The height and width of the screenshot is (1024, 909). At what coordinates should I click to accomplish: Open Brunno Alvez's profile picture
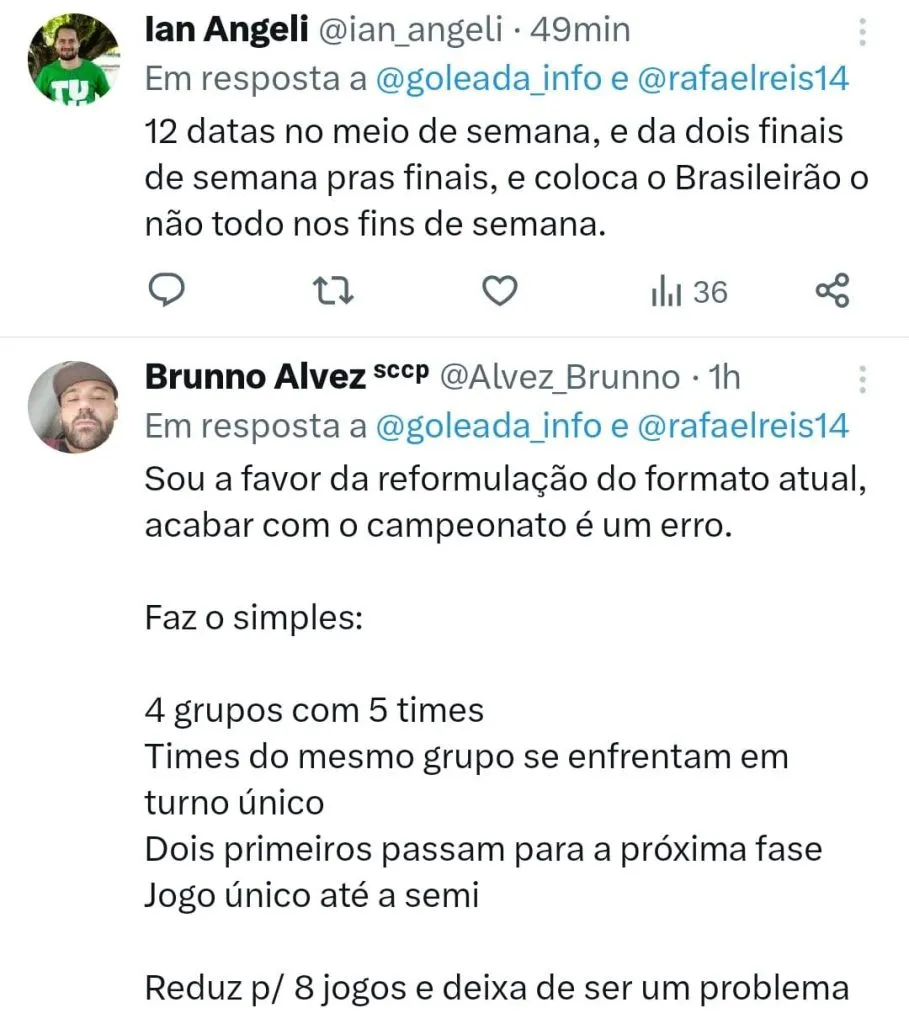[x=70, y=407]
